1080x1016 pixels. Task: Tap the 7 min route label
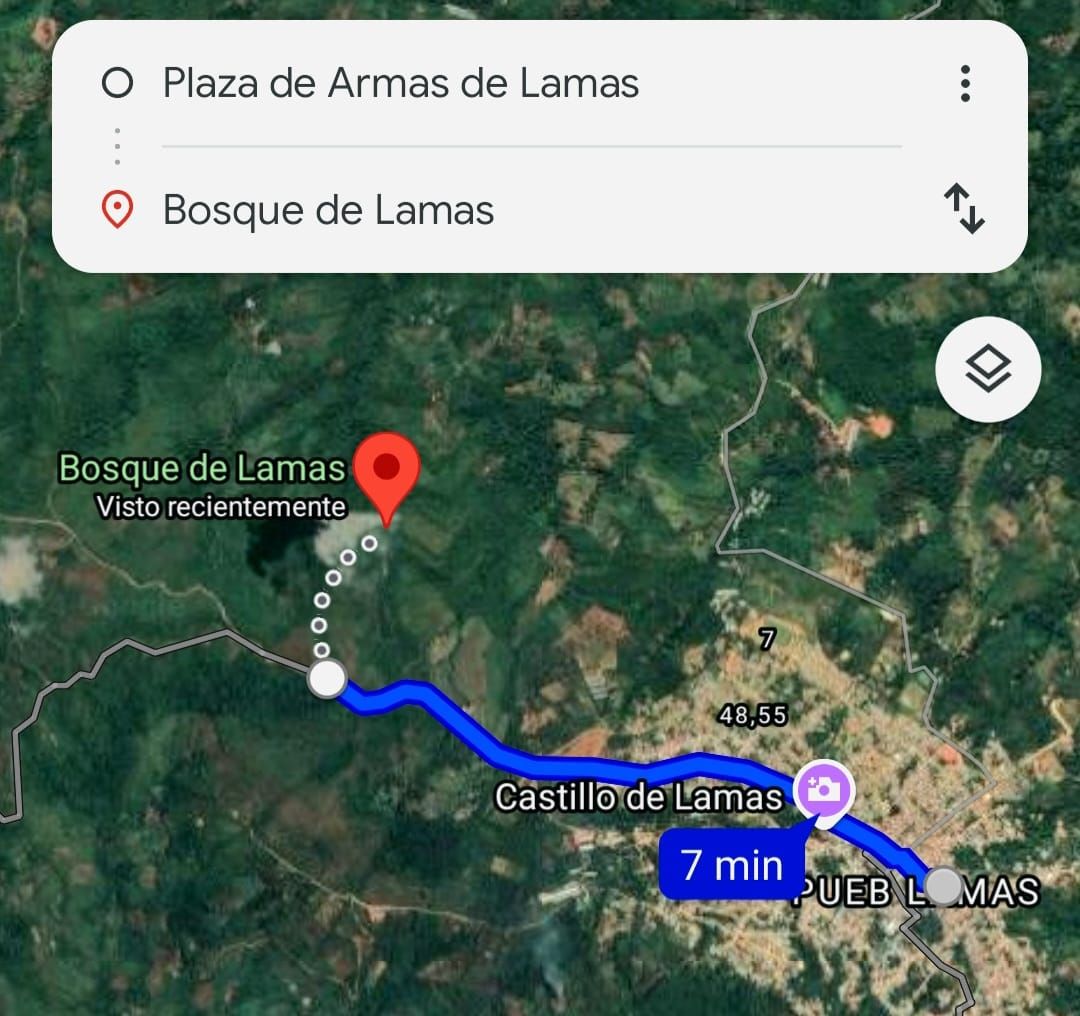(x=733, y=864)
